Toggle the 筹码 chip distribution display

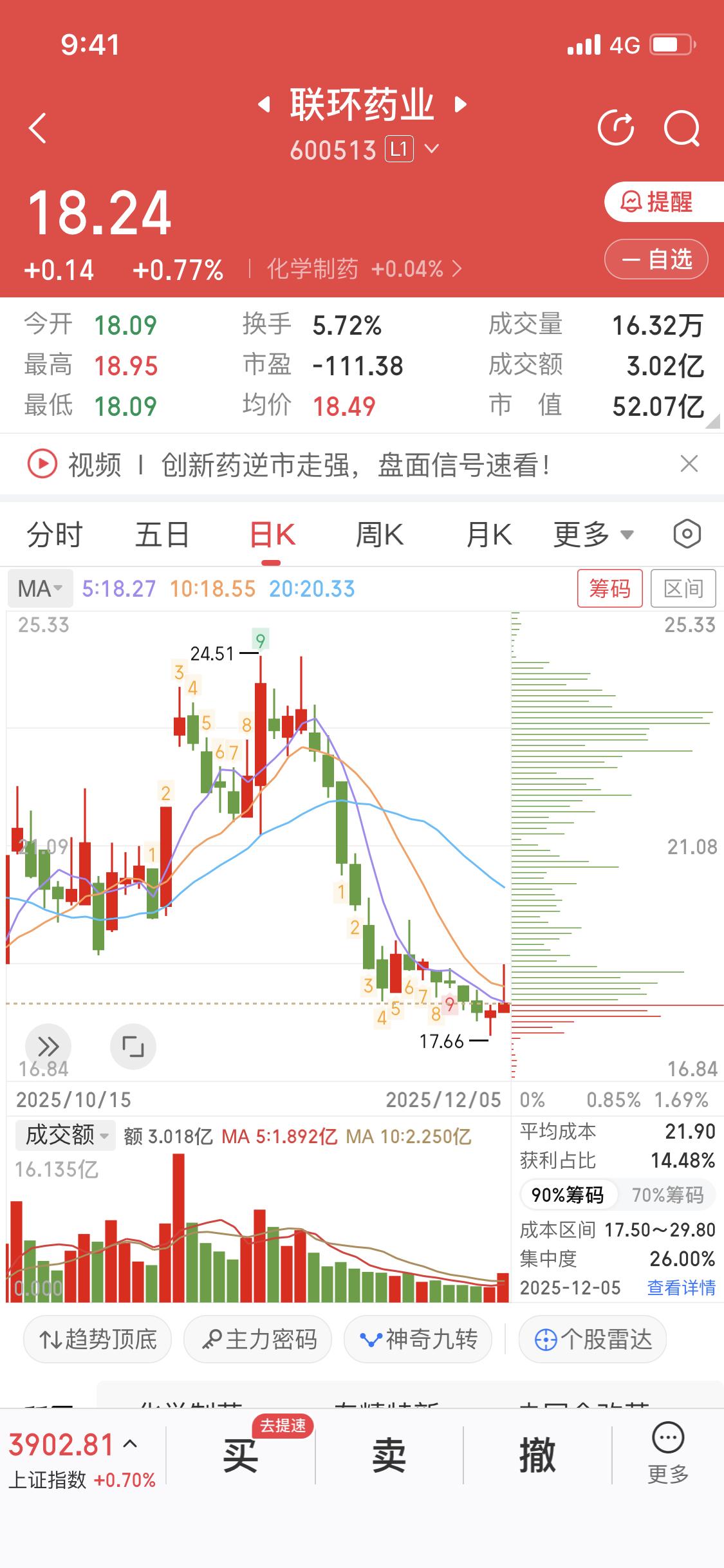[x=610, y=588]
